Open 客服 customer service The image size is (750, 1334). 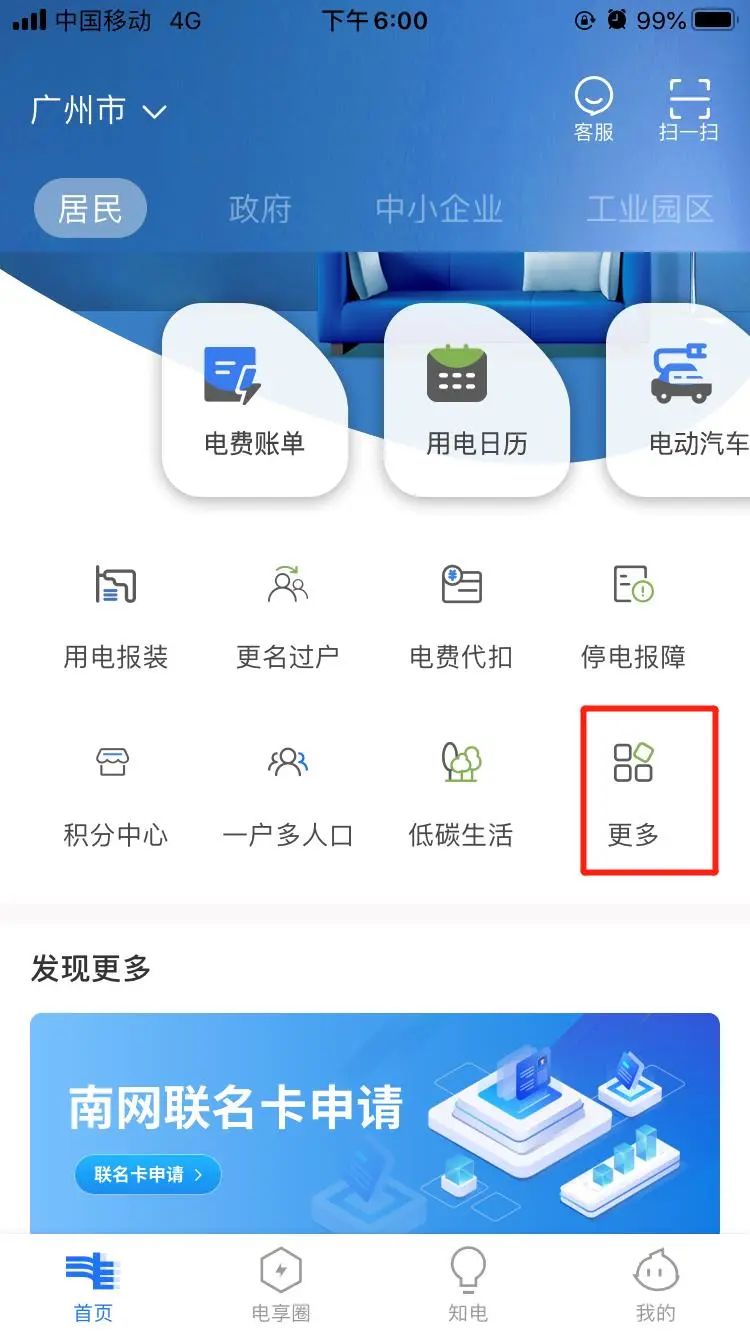(593, 109)
